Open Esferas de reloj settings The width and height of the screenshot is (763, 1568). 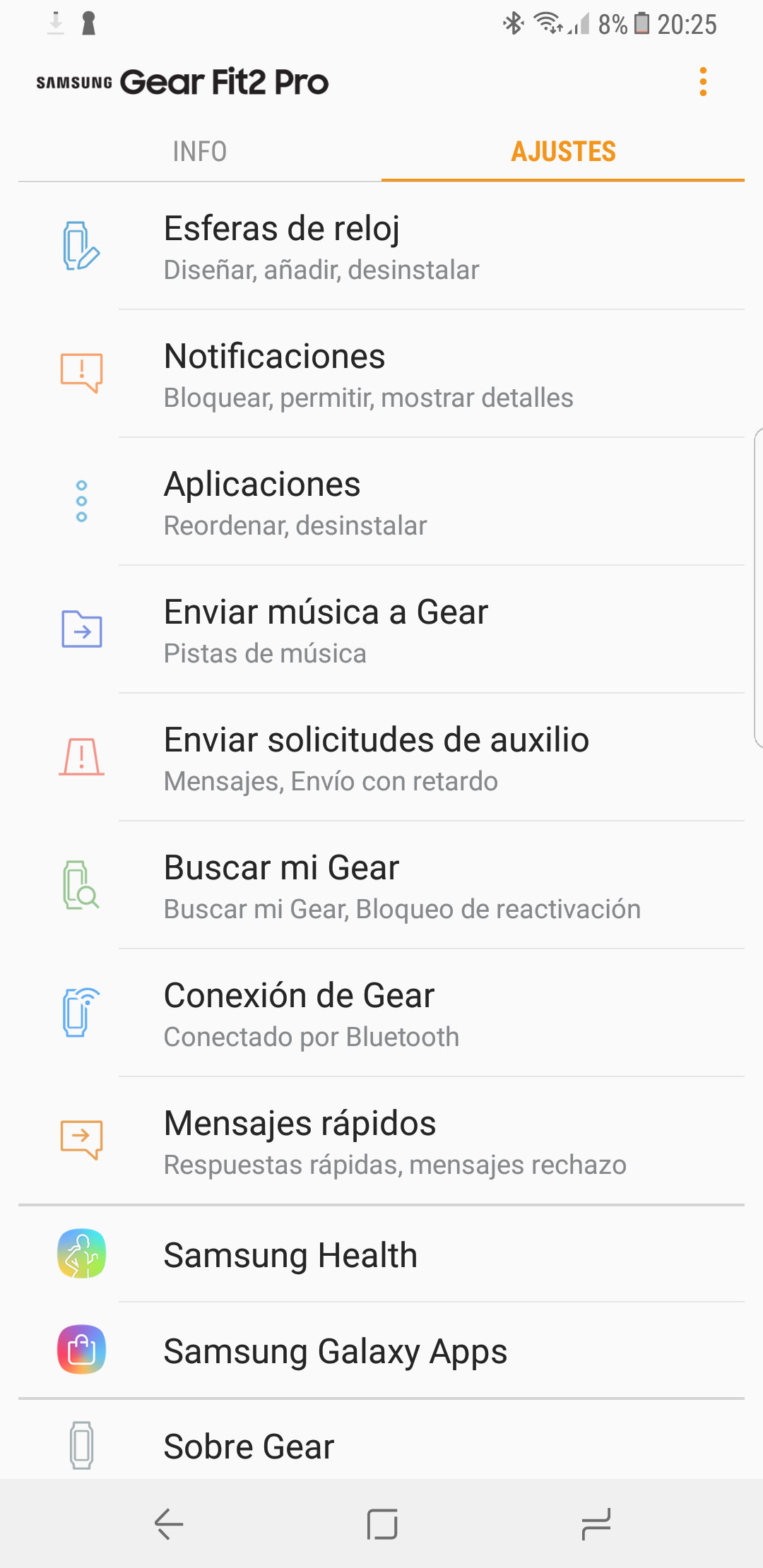click(381, 247)
